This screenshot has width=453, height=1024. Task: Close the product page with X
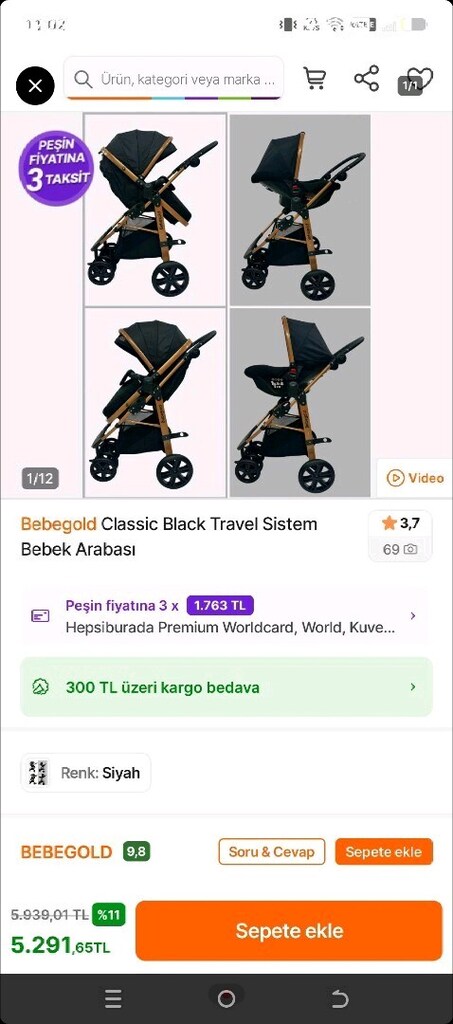pos(35,86)
